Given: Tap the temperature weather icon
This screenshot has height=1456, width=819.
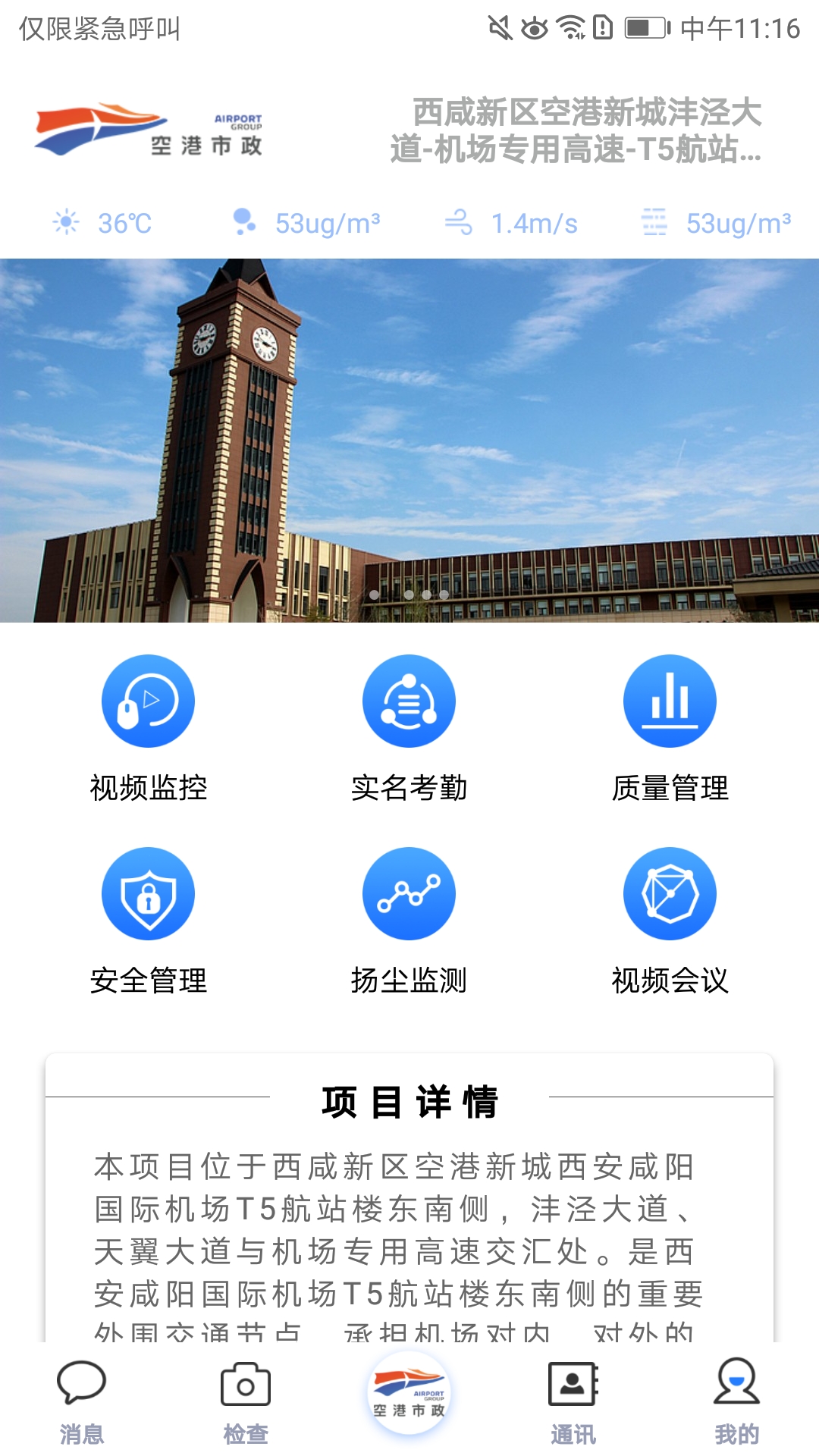Looking at the screenshot, I should tap(66, 222).
